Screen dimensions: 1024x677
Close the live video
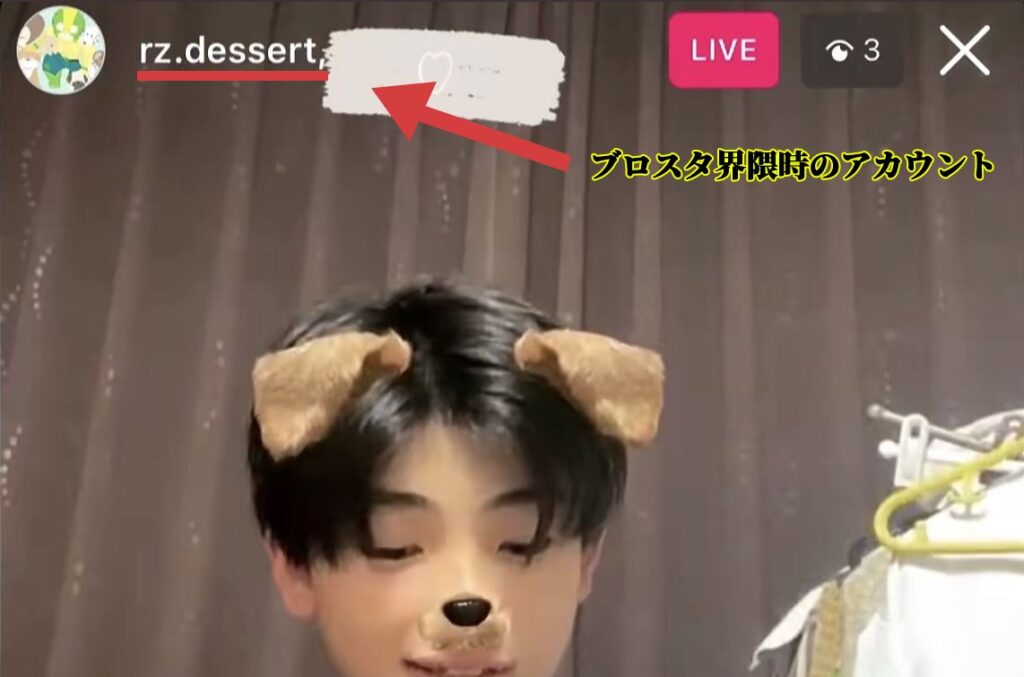click(x=964, y=51)
